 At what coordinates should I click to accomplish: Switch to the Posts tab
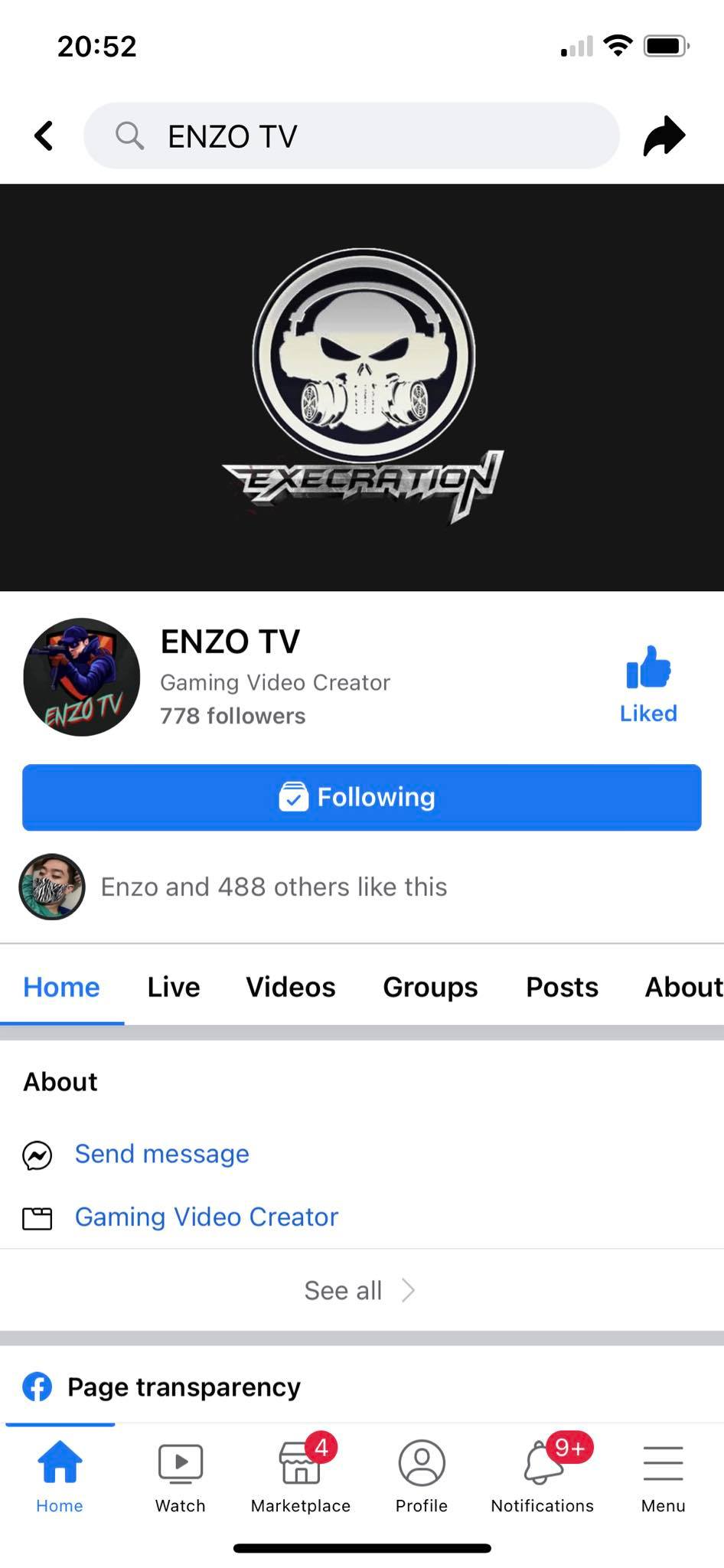(562, 987)
